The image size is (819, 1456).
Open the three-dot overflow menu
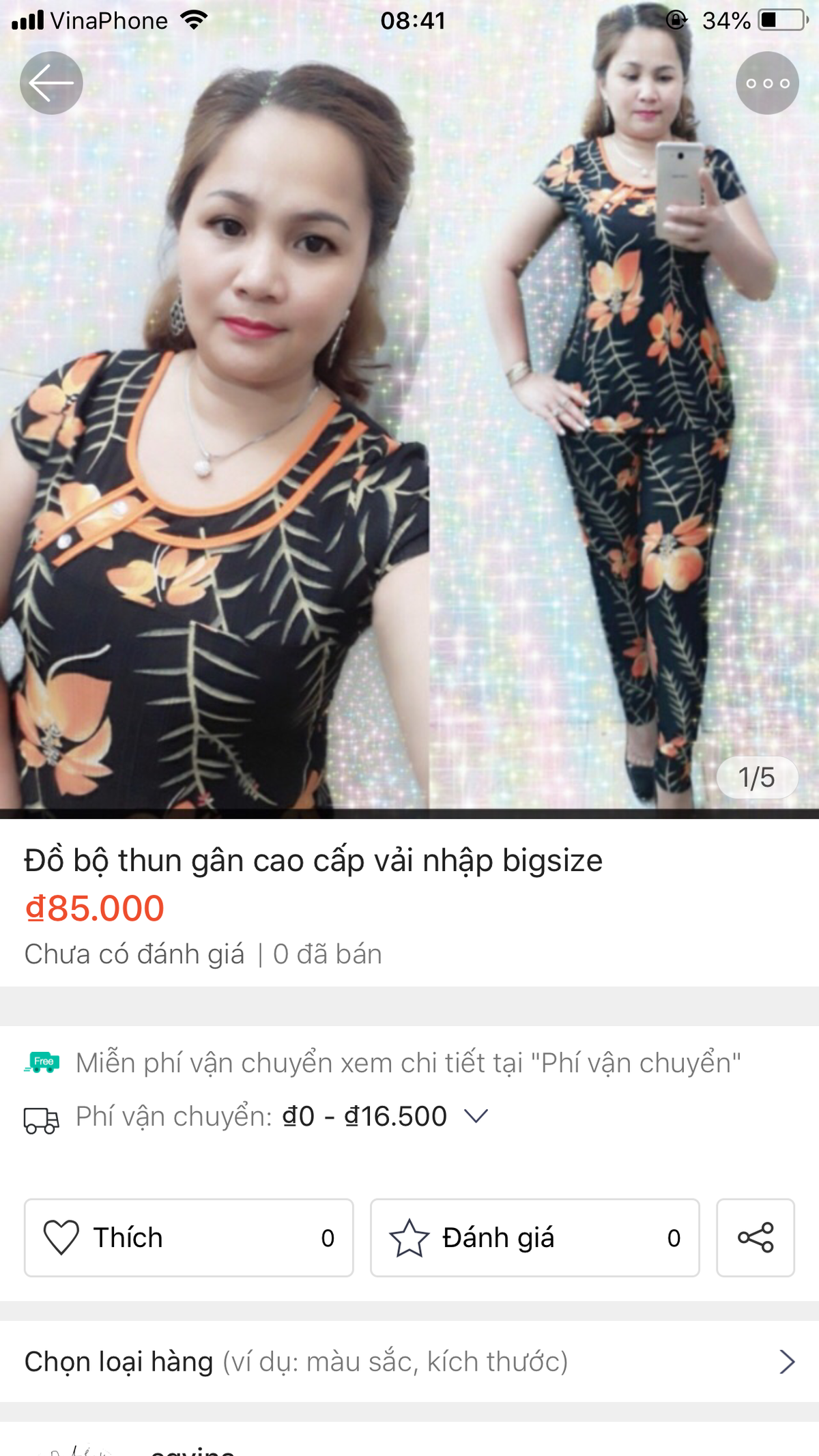coord(767,83)
